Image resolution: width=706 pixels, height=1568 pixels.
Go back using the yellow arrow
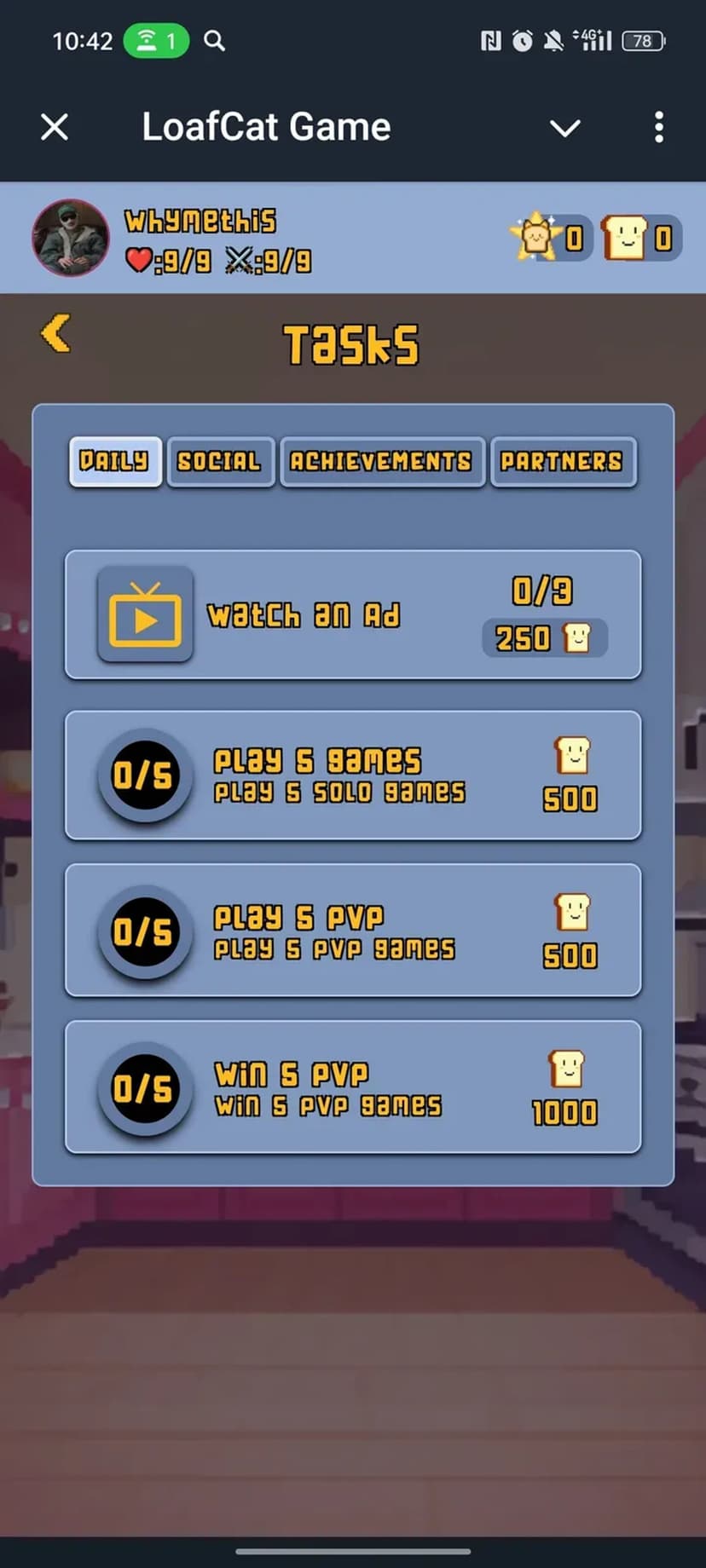[56, 333]
